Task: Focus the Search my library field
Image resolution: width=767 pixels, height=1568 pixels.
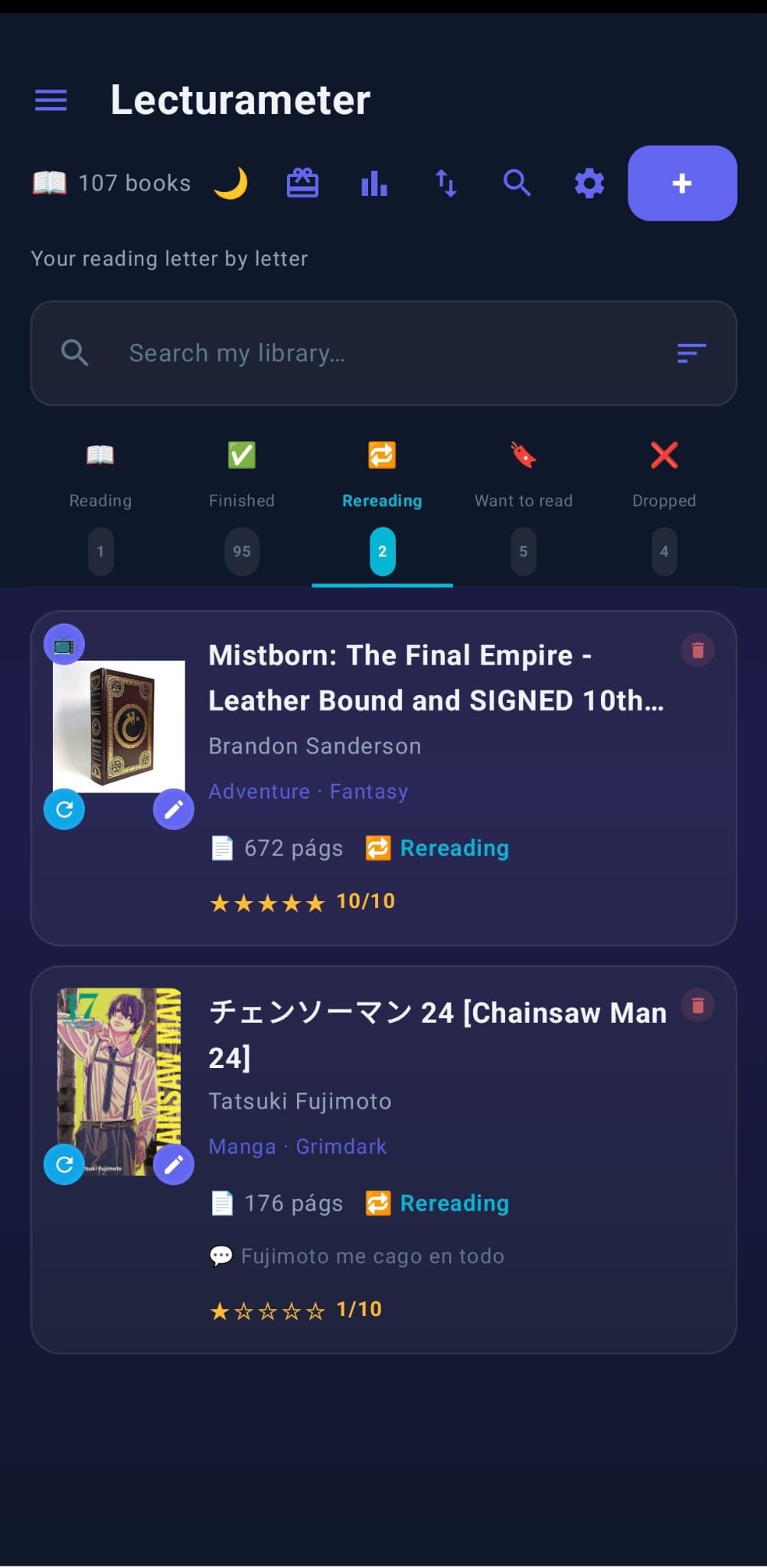Action: point(383,353)
